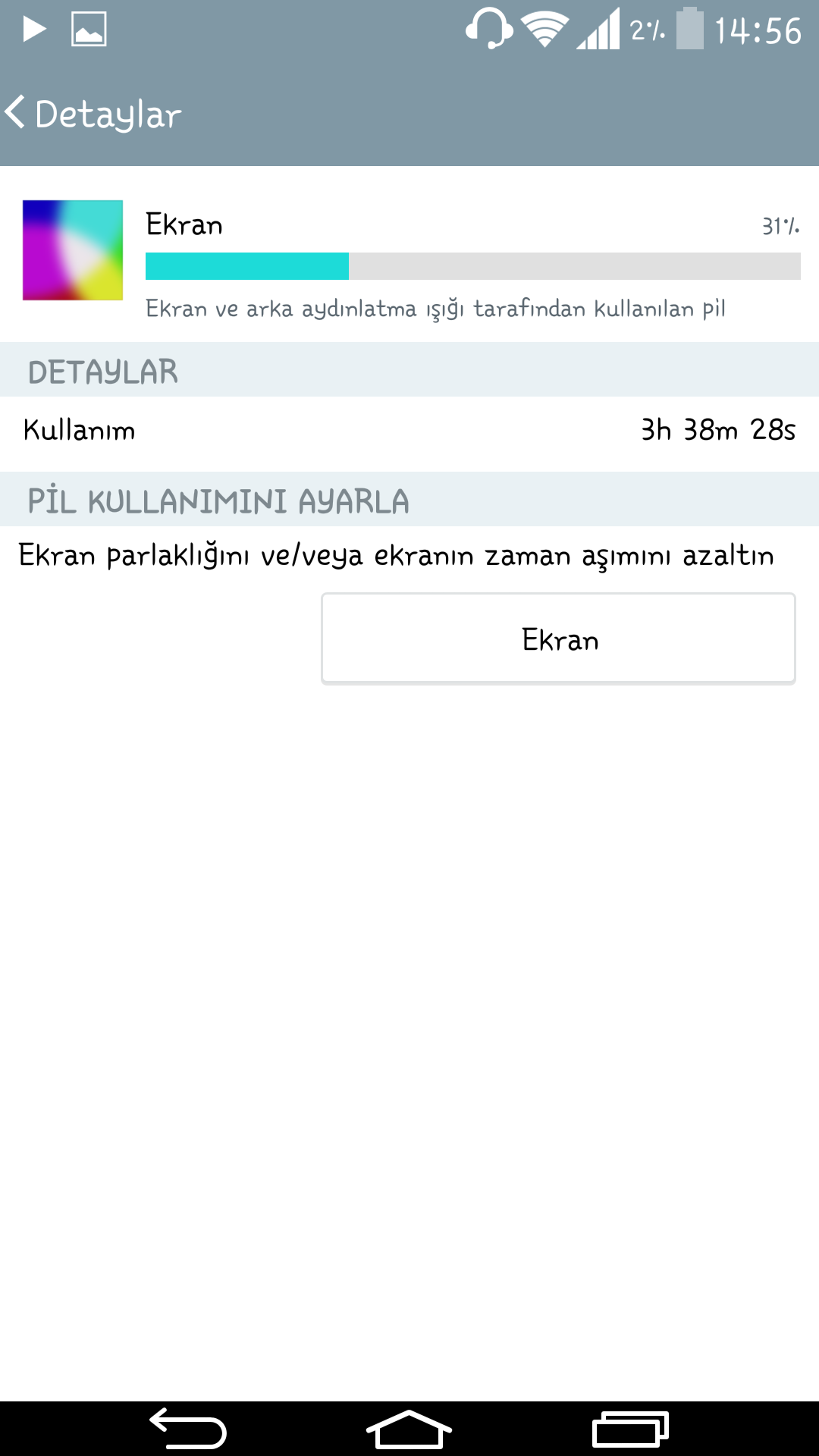
Task: Open recent apps
Action: pyautogui.click(x=630, y=1429)
